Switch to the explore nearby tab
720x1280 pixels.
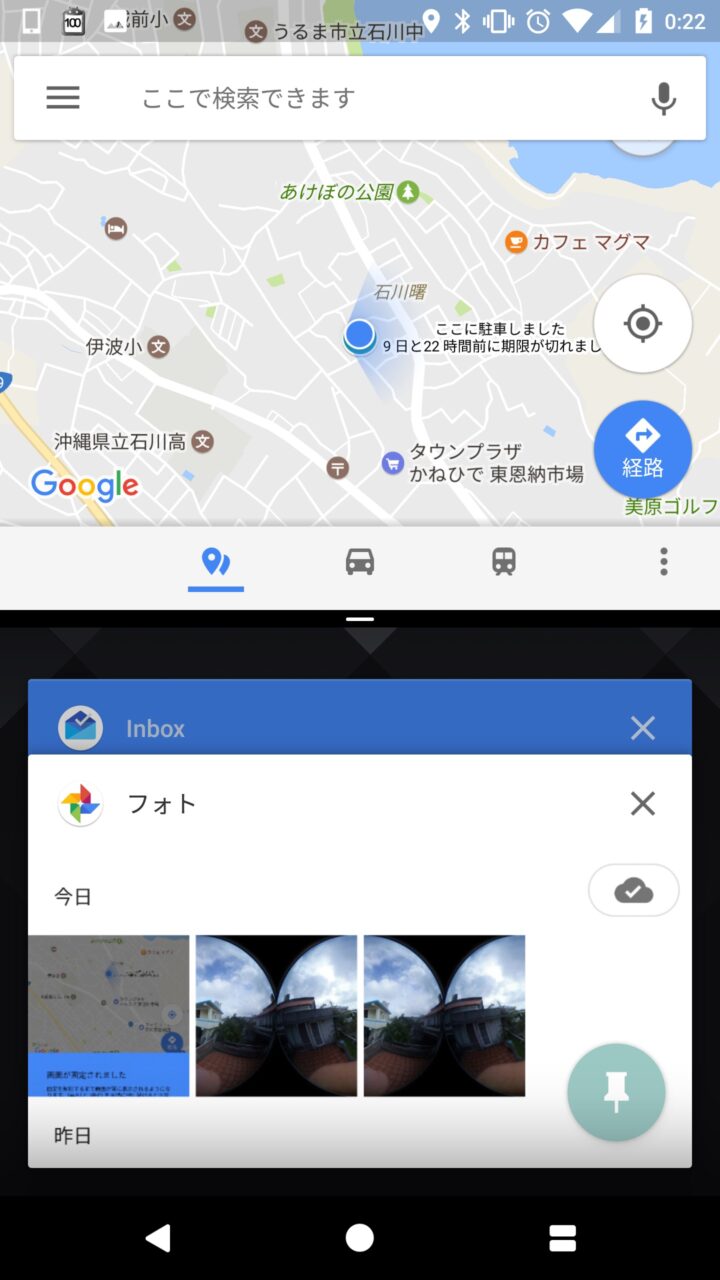pyautogui.click(x=216, y=562)
